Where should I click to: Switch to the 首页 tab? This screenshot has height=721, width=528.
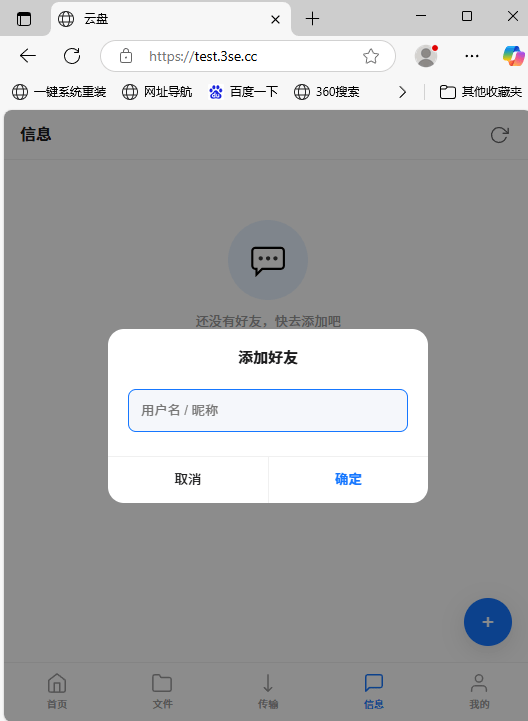(x=57, y=690)
